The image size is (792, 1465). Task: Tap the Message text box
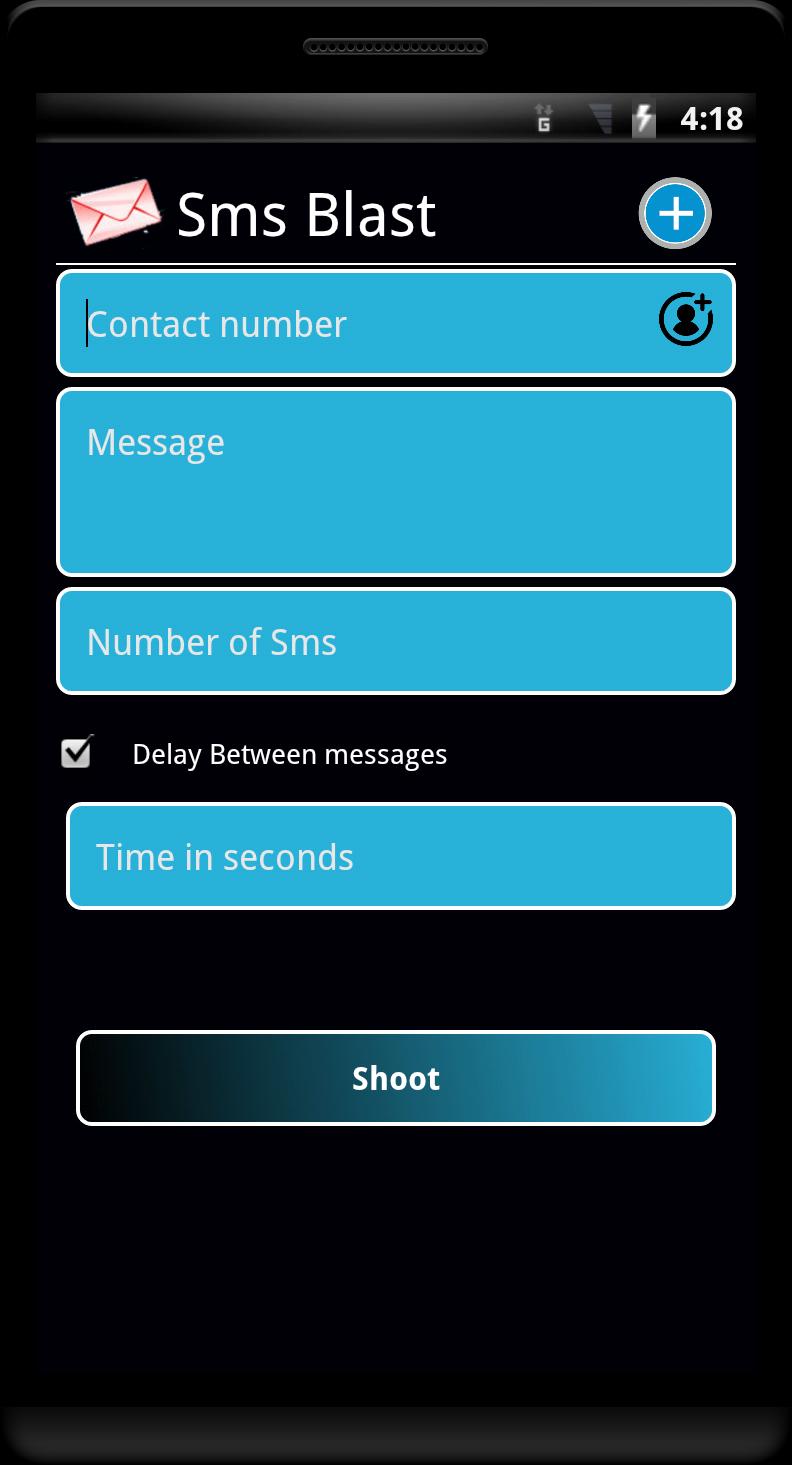pos(396,482)
